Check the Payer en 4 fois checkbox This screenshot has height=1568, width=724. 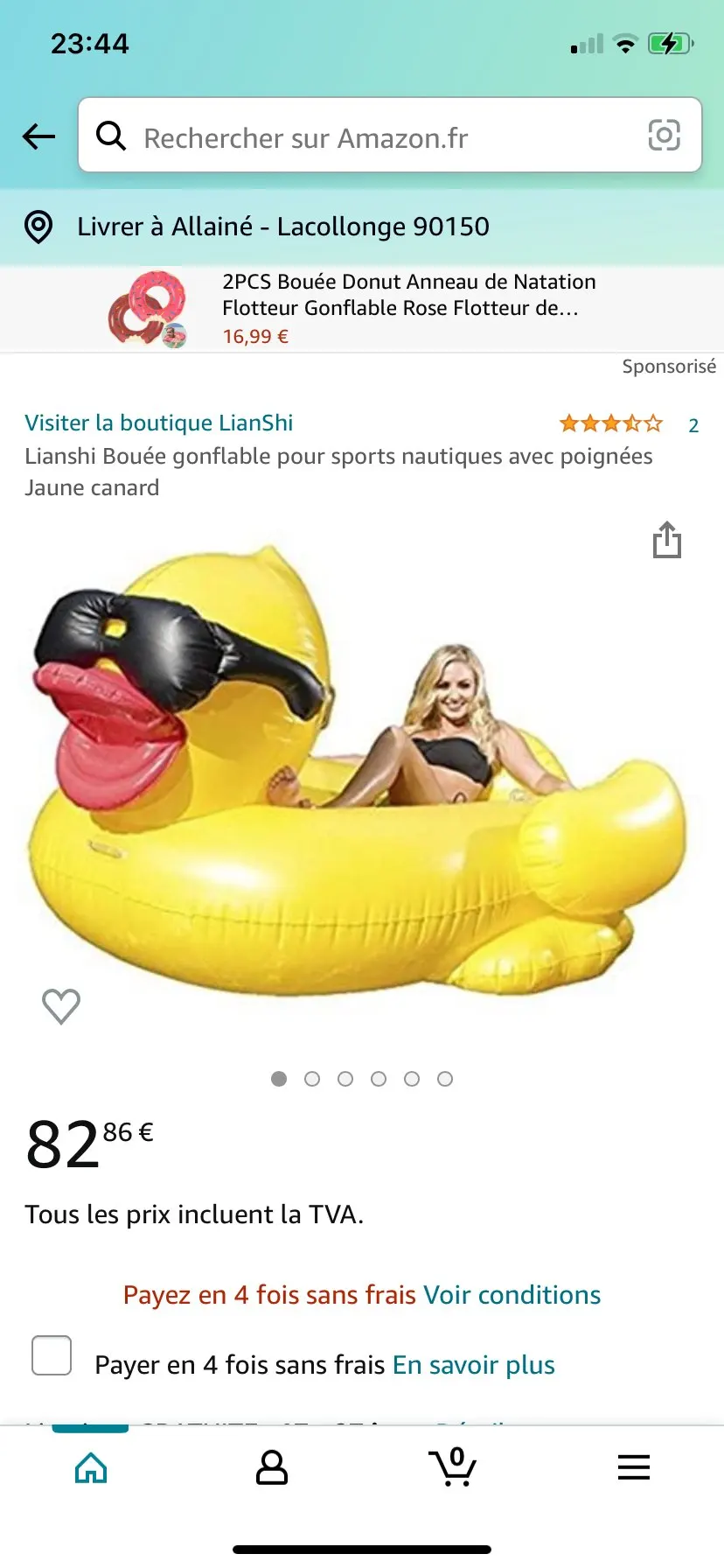click(x=52, y=1355)
